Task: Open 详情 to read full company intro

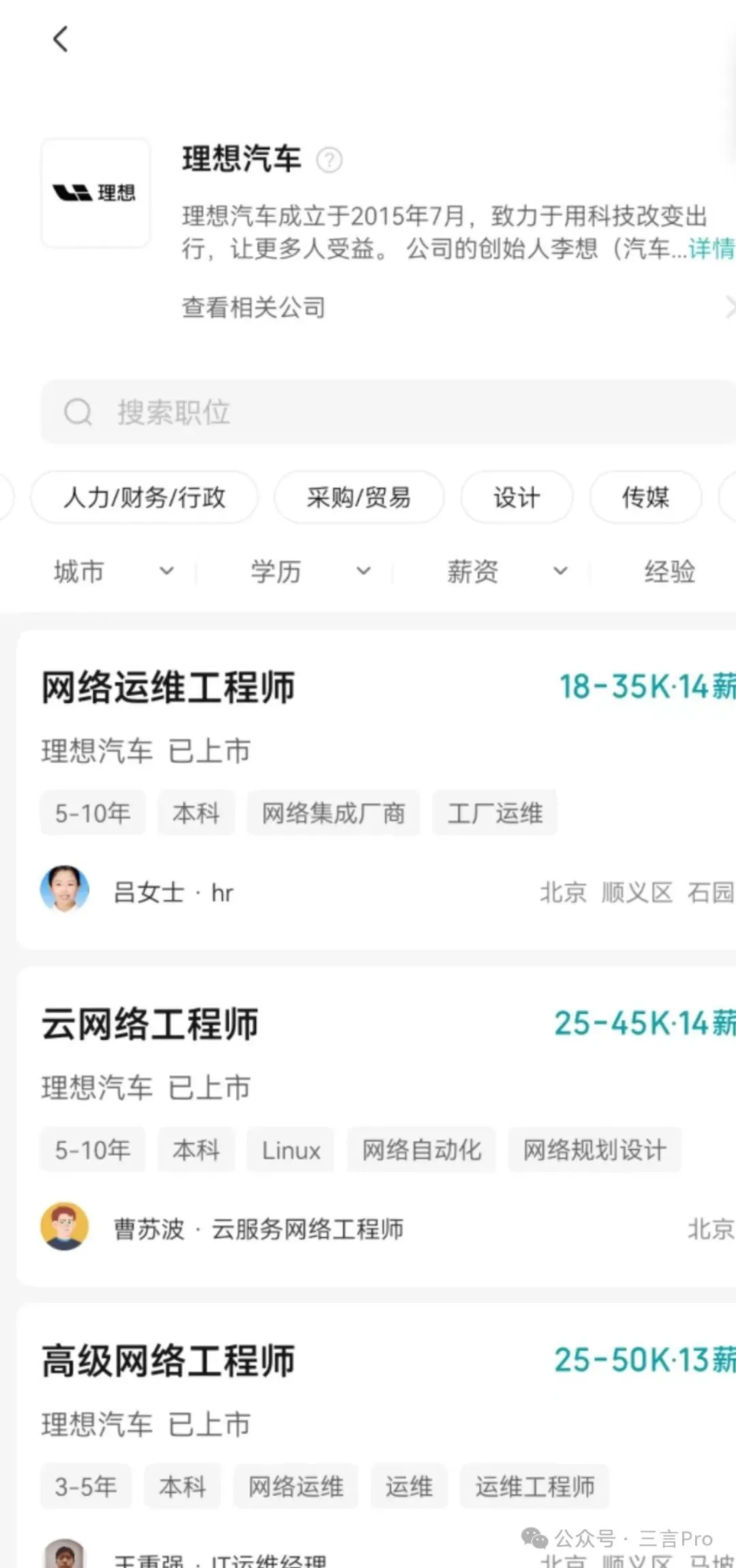Action: pyautogui.click(x=712, y=249)
